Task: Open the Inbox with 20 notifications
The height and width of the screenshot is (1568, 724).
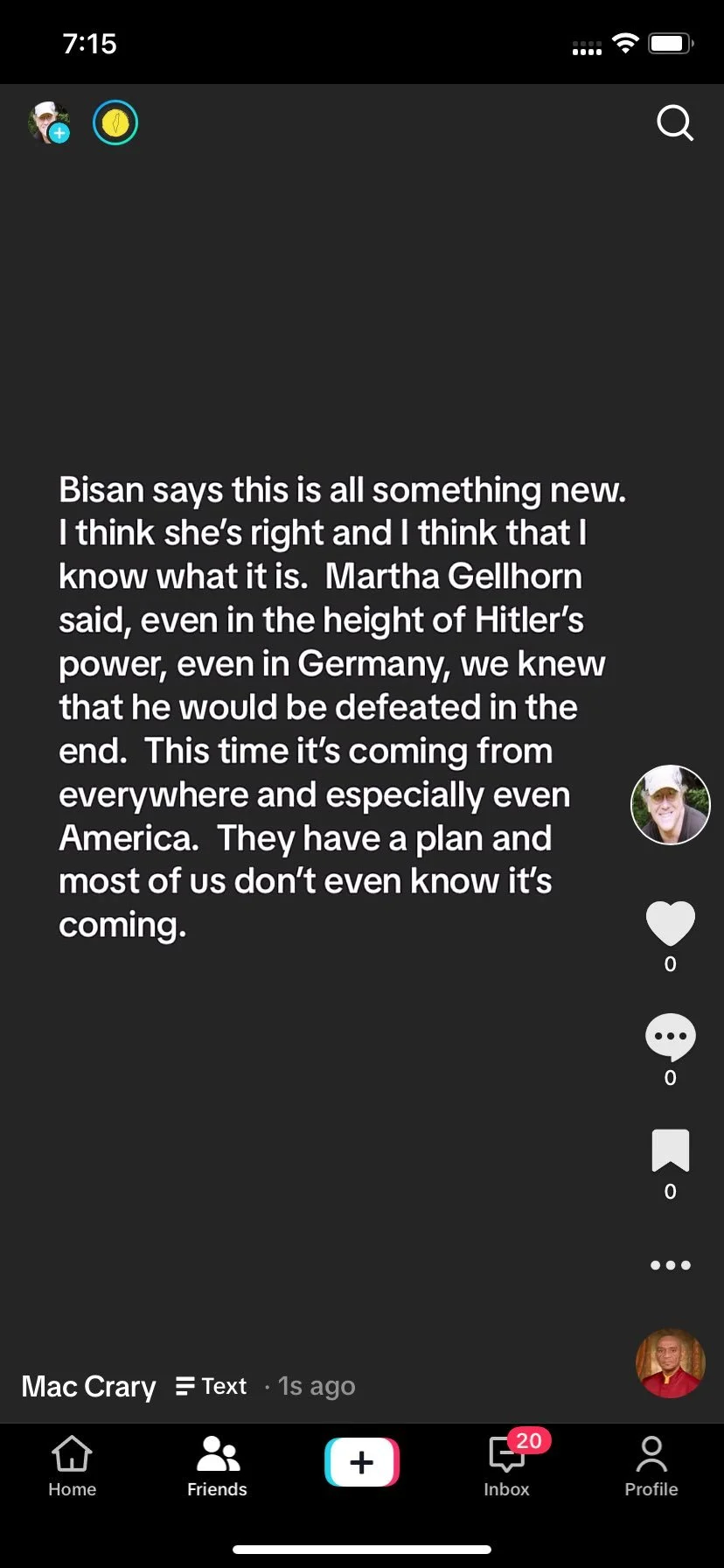Action: tap(507, 1466)
